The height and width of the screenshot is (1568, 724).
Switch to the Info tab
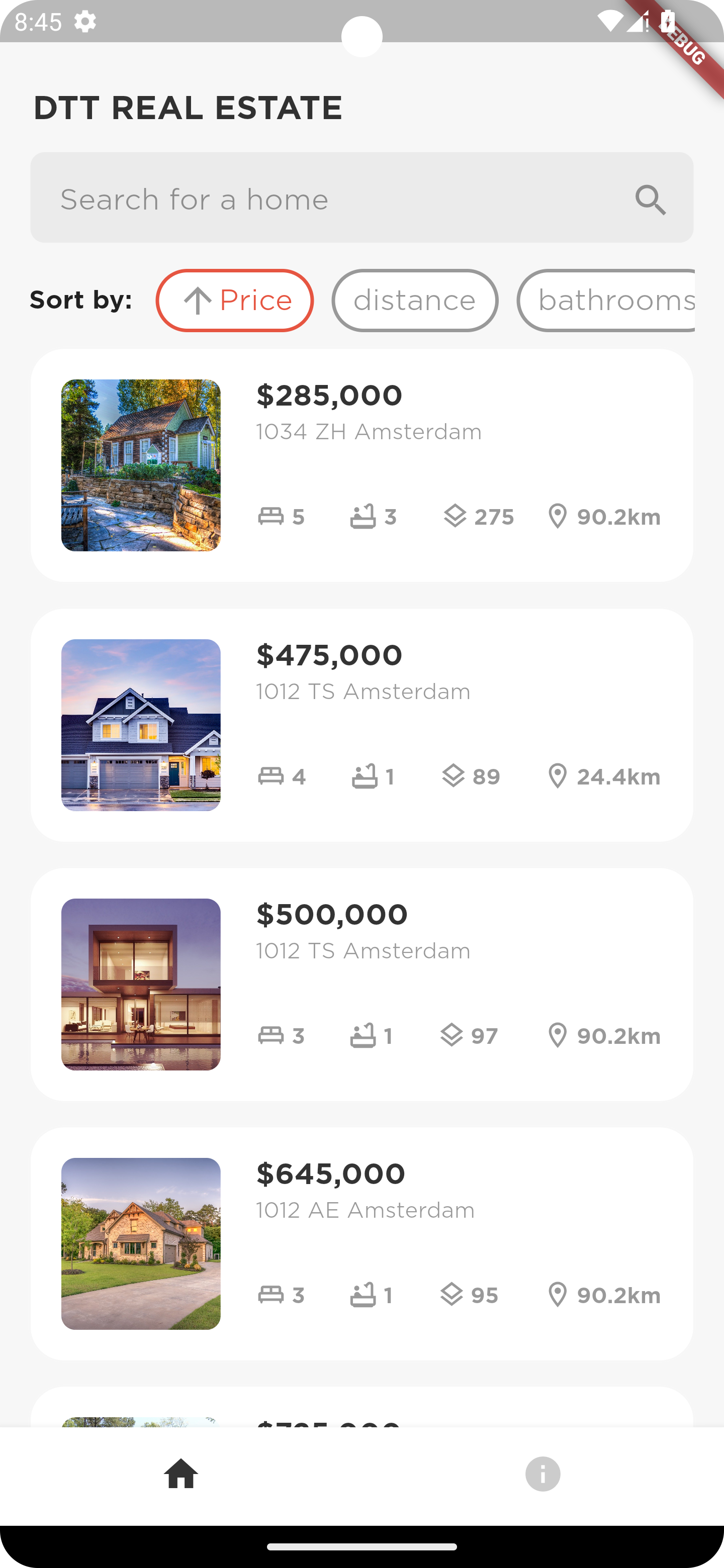pos(542,1475)
